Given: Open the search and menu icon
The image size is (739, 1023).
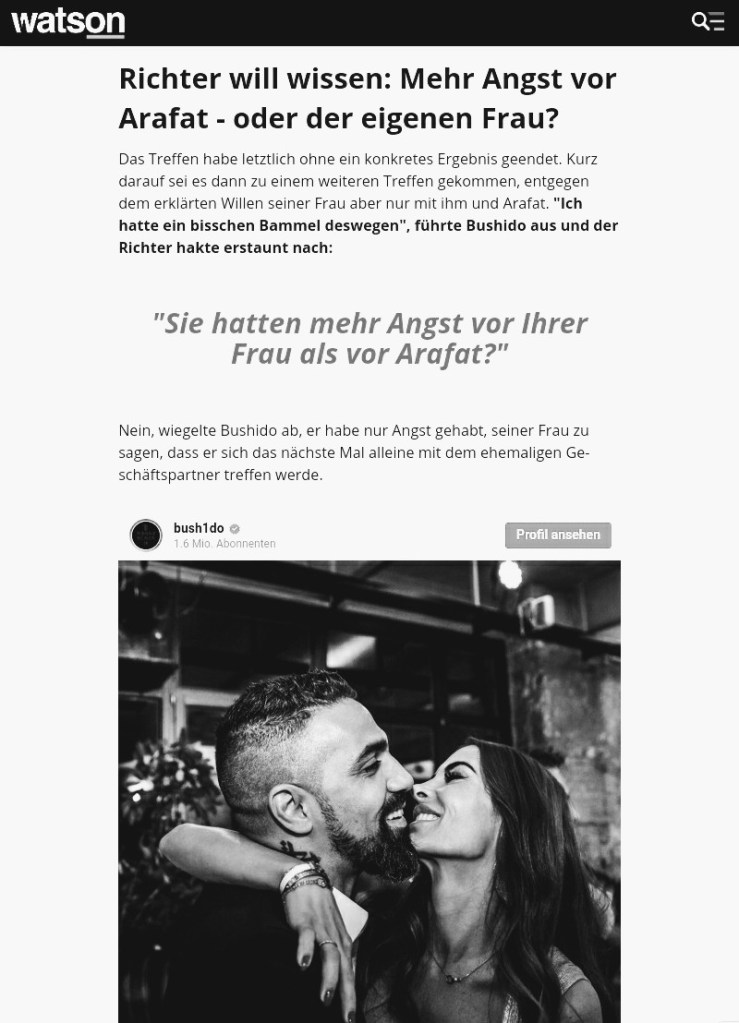Looking at the screenshot, I should tap(707, 22).
